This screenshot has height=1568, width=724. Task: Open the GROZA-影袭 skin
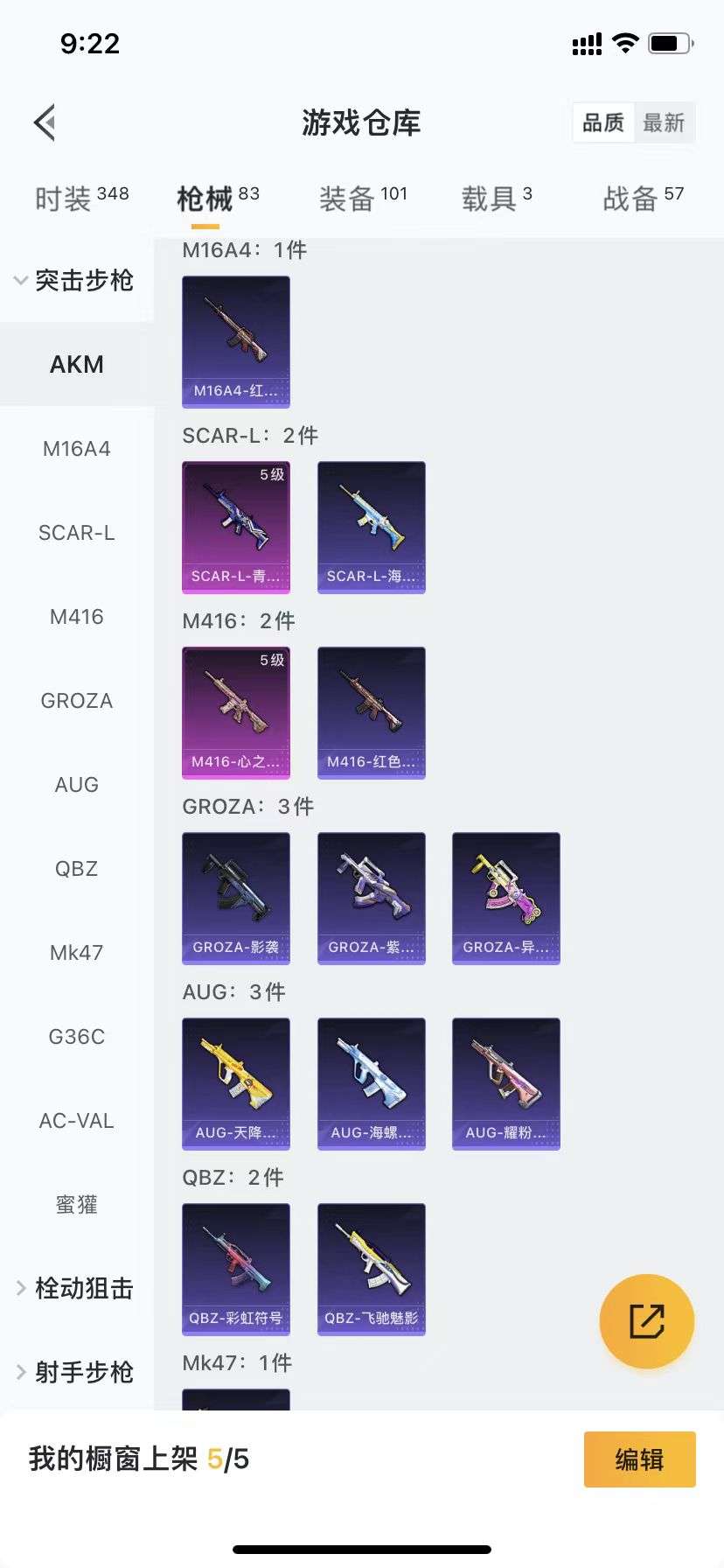pyautogui.click(x=236, y=899)
